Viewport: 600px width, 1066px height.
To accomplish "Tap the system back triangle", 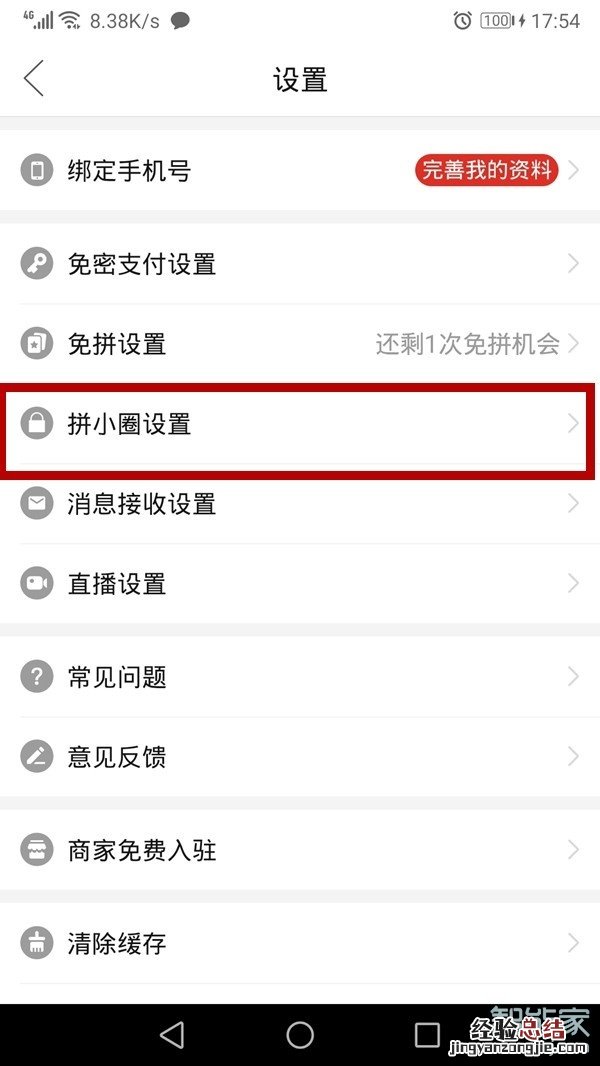I will click(x=172, y=1034).
